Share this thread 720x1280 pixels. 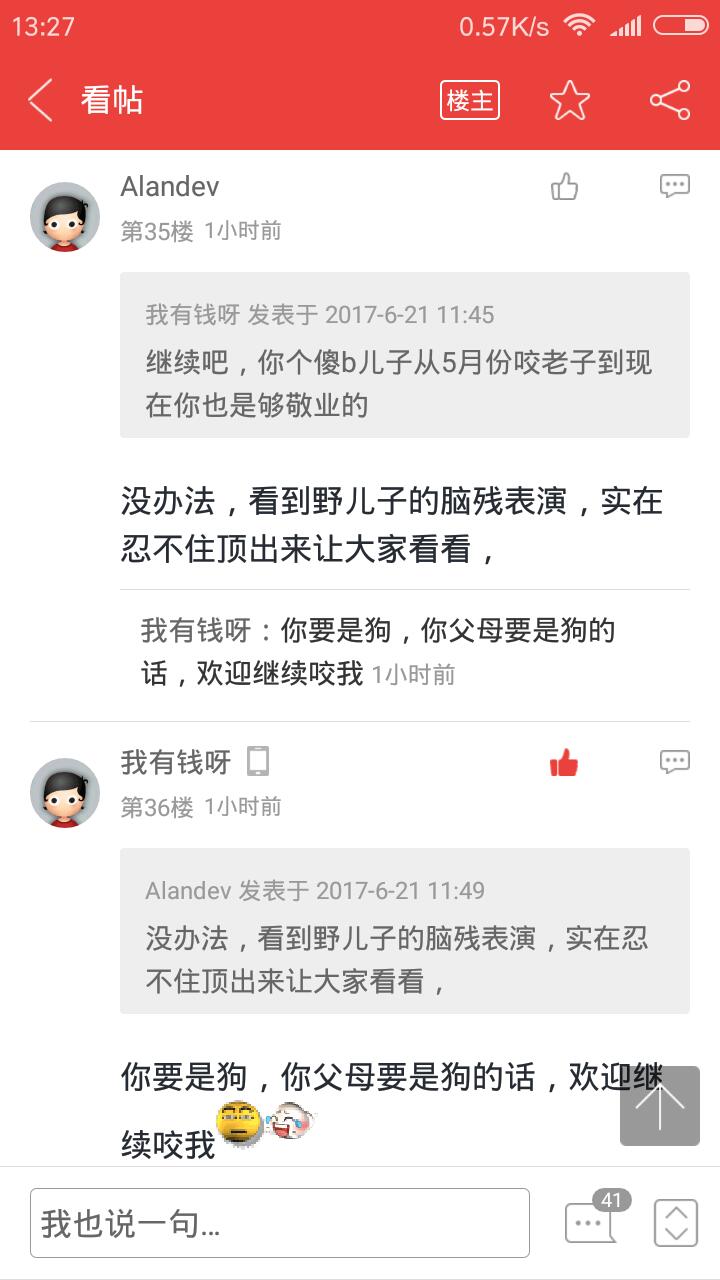click(x=669, y=100)
